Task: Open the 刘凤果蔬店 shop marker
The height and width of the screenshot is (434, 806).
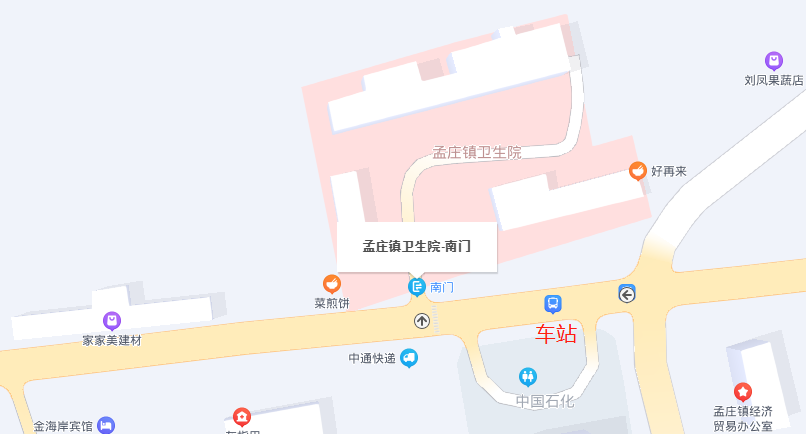Action: point(773,61)
